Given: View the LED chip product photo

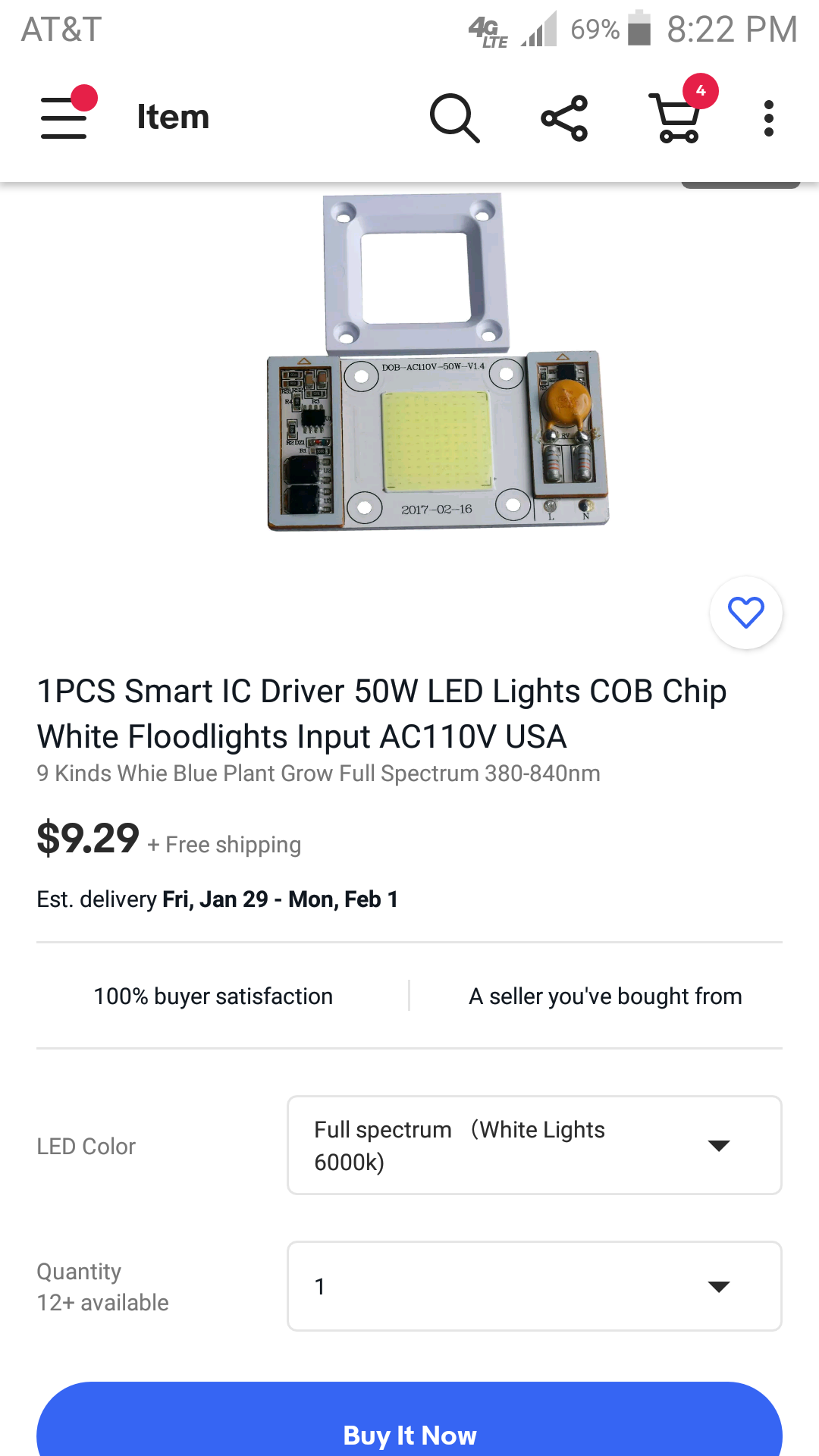Looking at the screenshot, I should 438,362.
